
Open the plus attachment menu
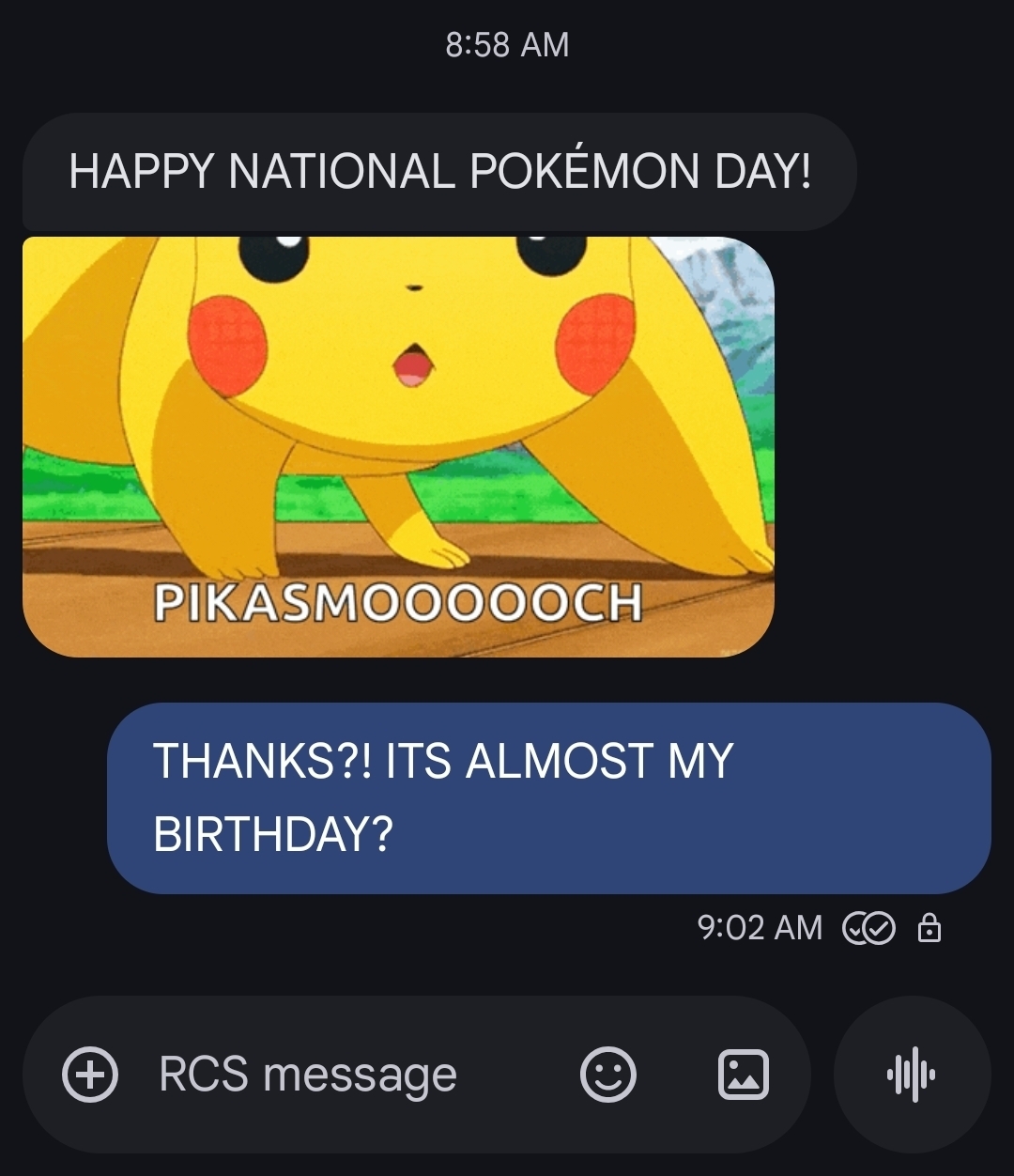[90, 1074]
